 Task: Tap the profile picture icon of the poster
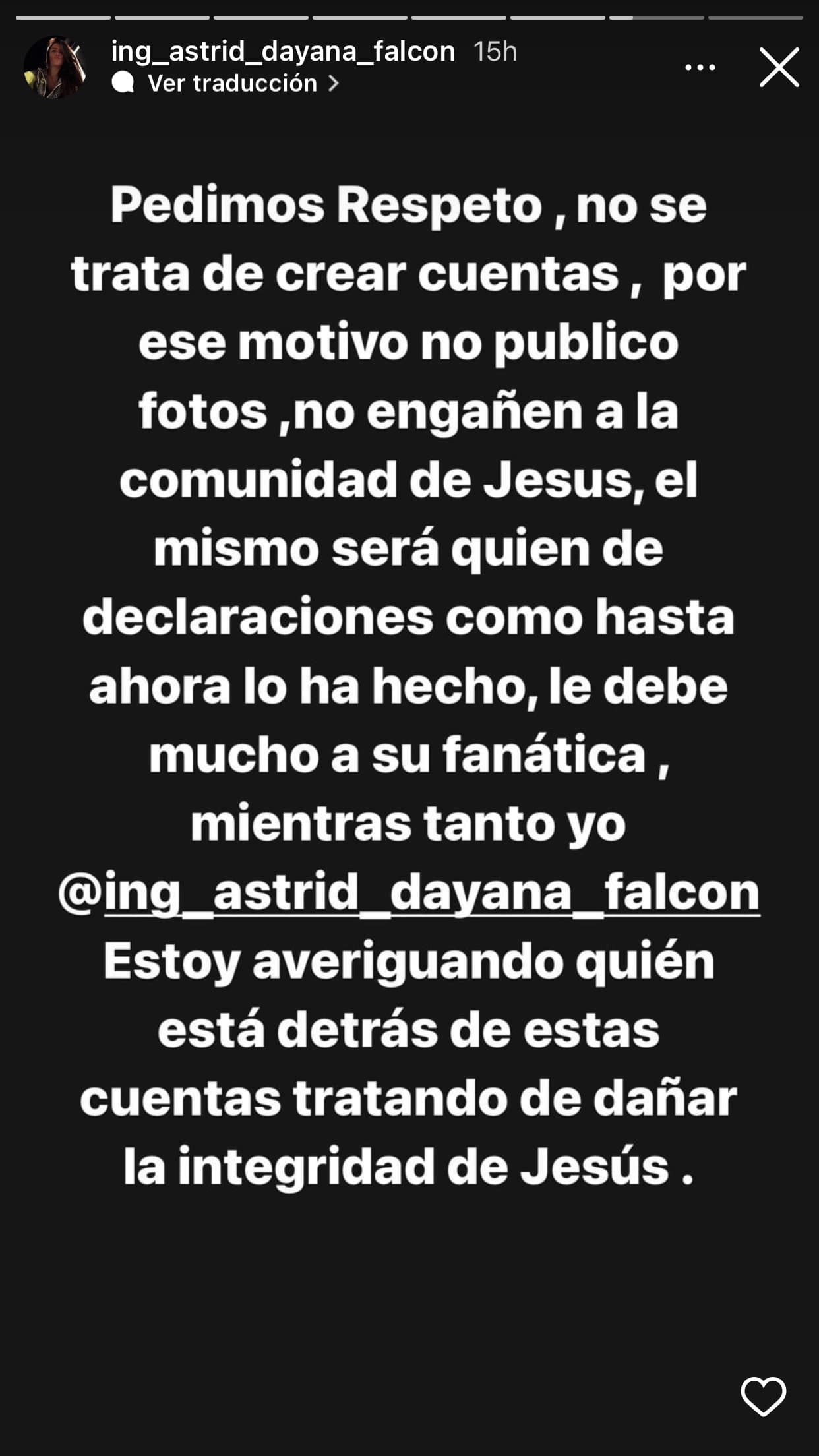[56, 66]
